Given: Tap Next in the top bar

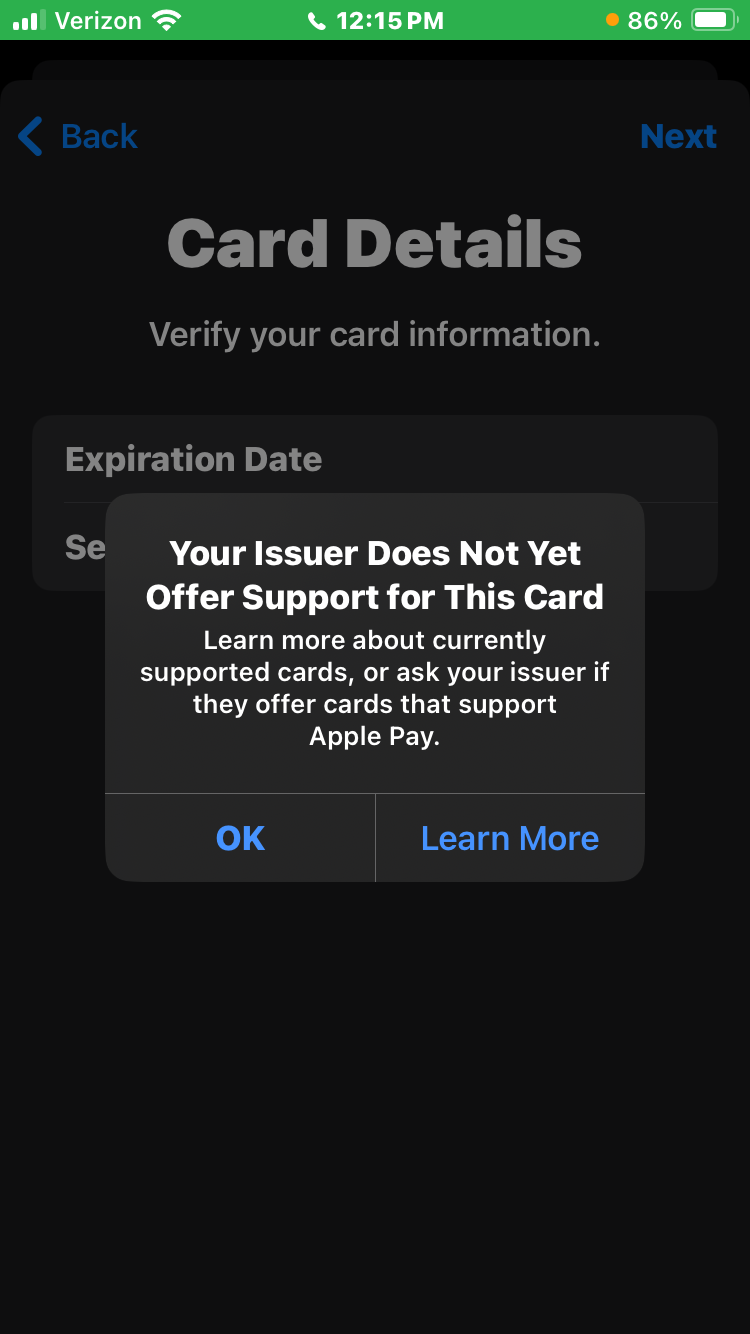Looking at the screenshot, I should (x=678, y=136).
